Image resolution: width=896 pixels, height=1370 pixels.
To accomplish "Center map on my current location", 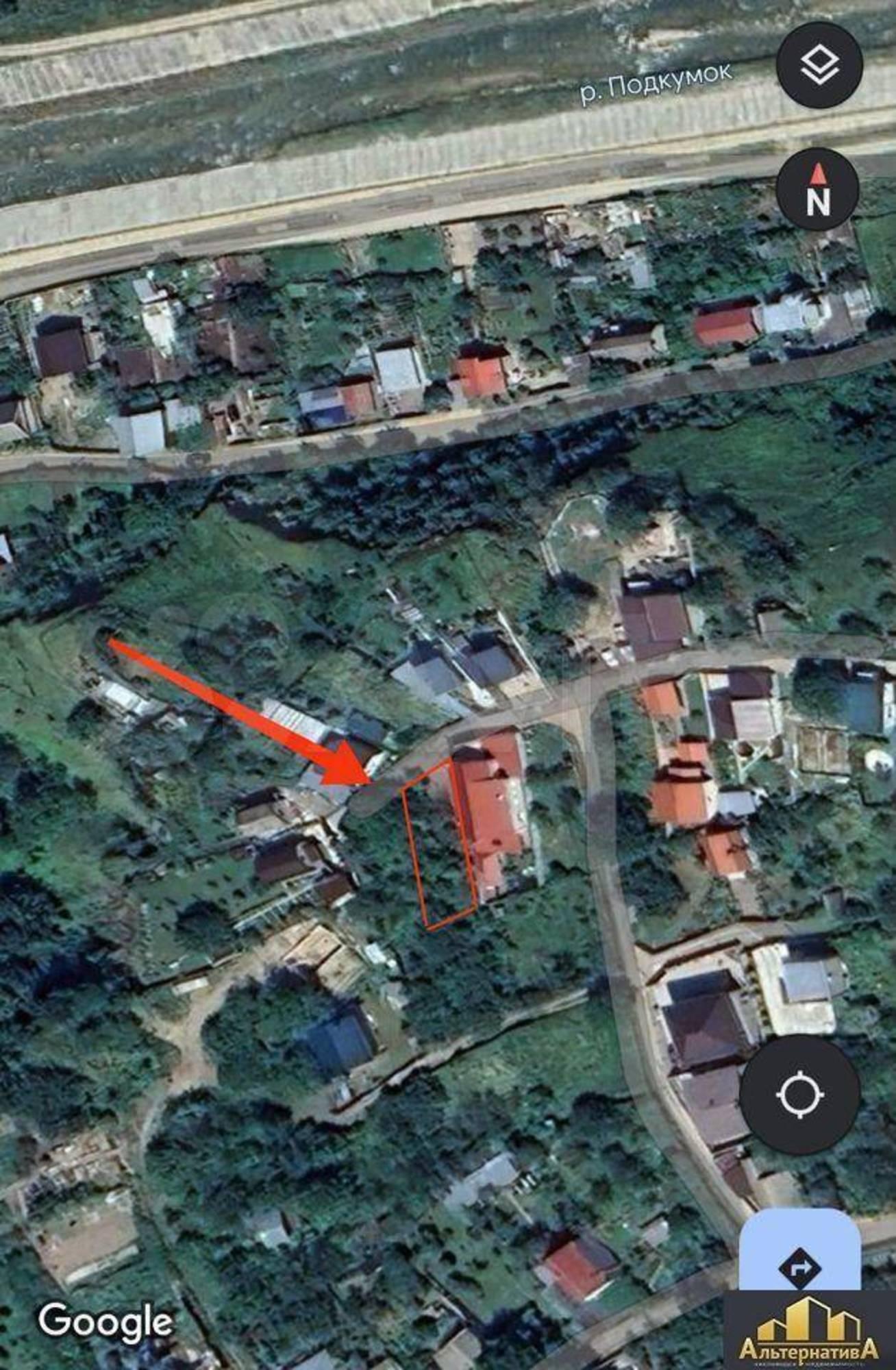I will (x=799, y=1095).
